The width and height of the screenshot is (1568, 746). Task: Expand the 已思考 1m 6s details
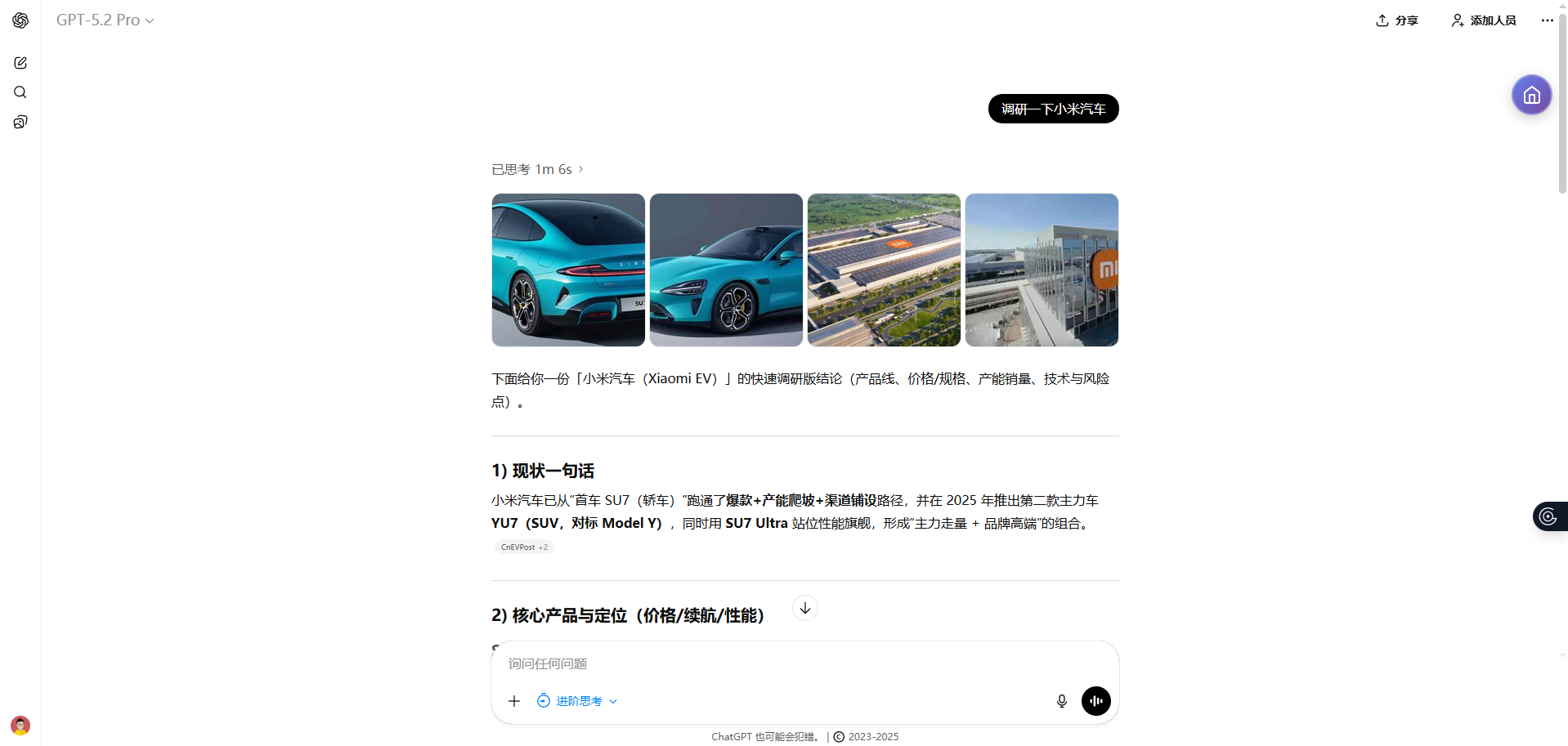pyautogui.click(x=537, y=169)
